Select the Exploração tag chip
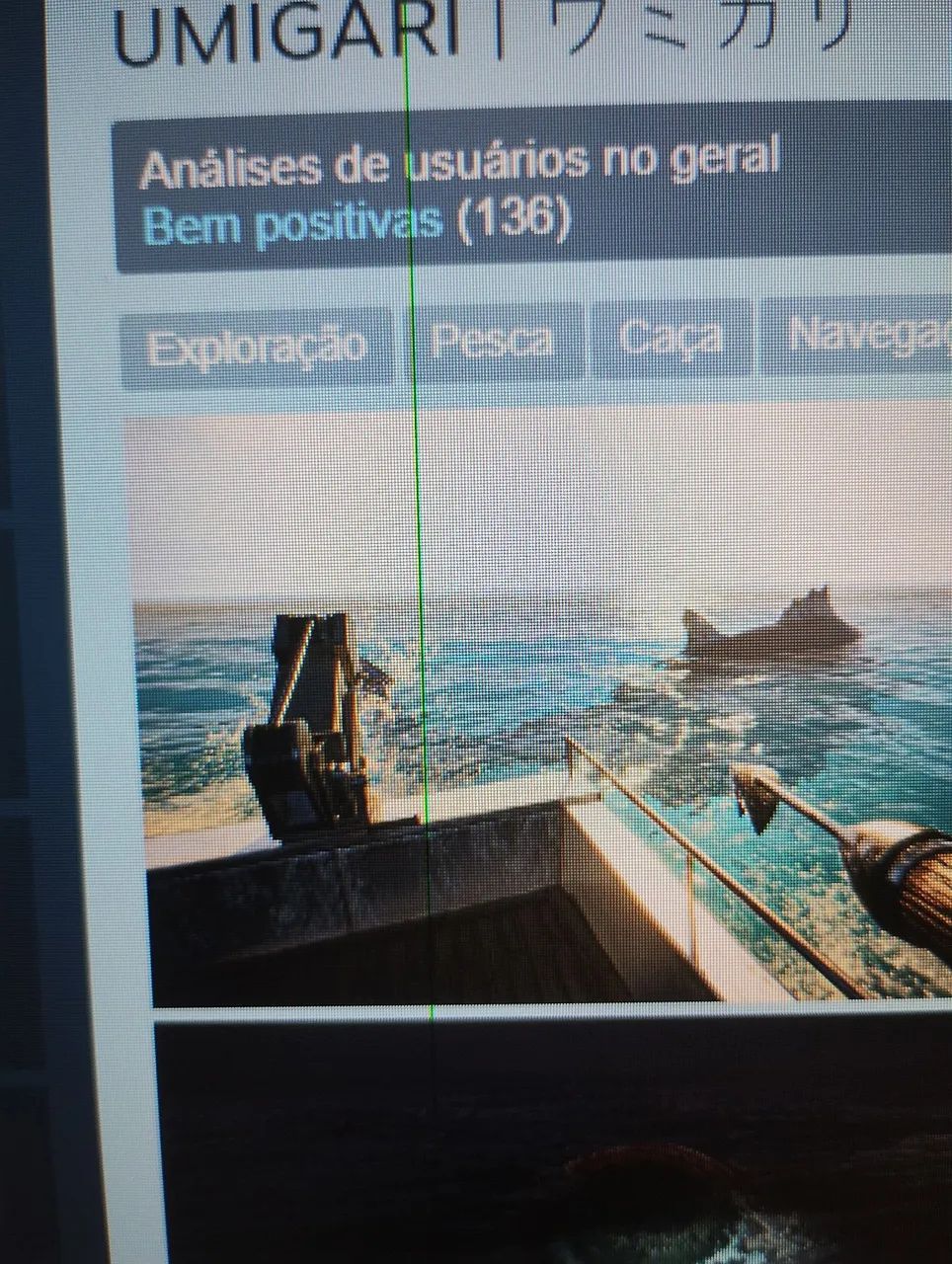Image resolution: width=952 pixels, height=1264 pixels. (256, 346)
